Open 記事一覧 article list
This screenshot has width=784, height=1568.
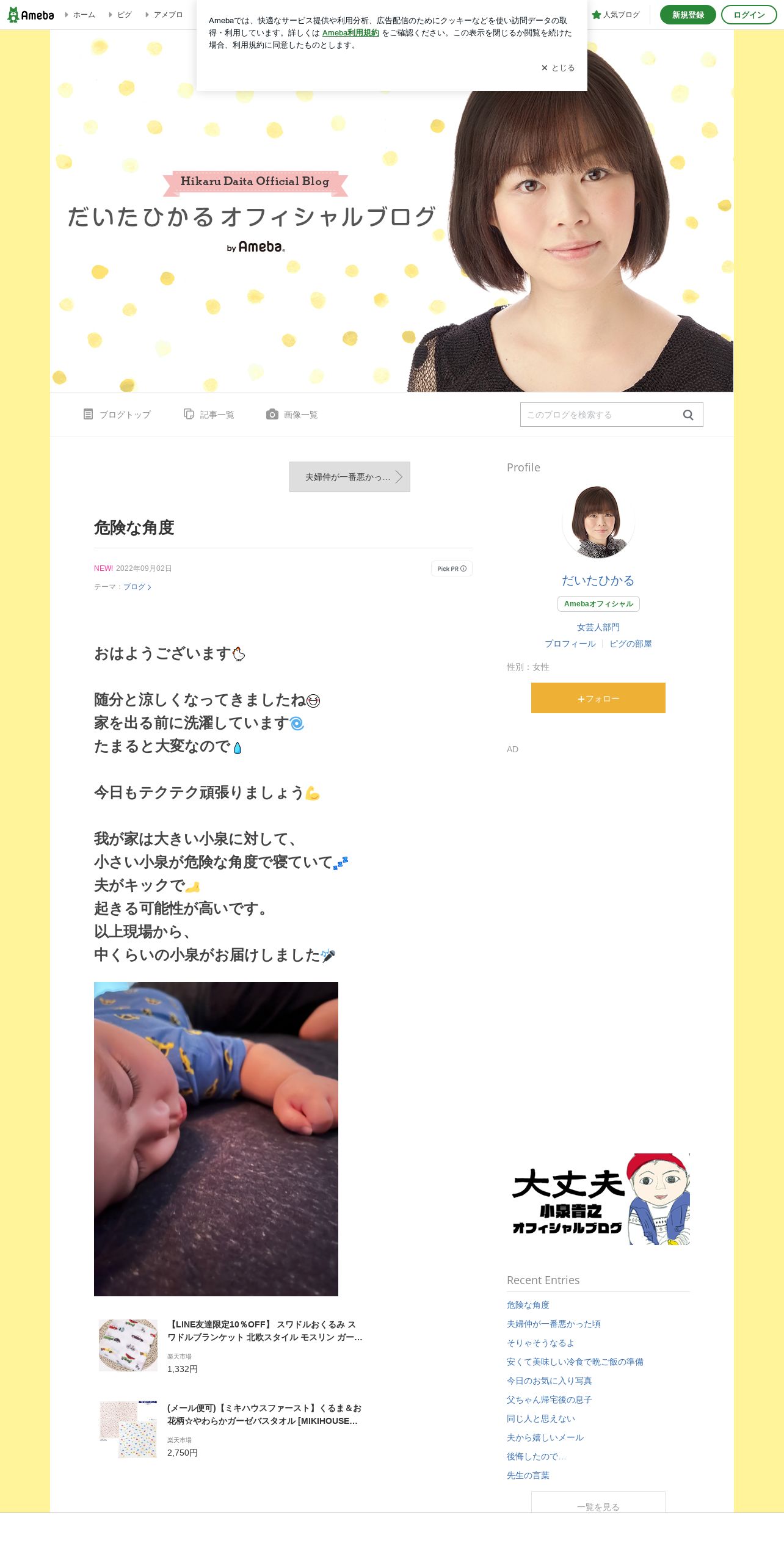coord(209,415)
